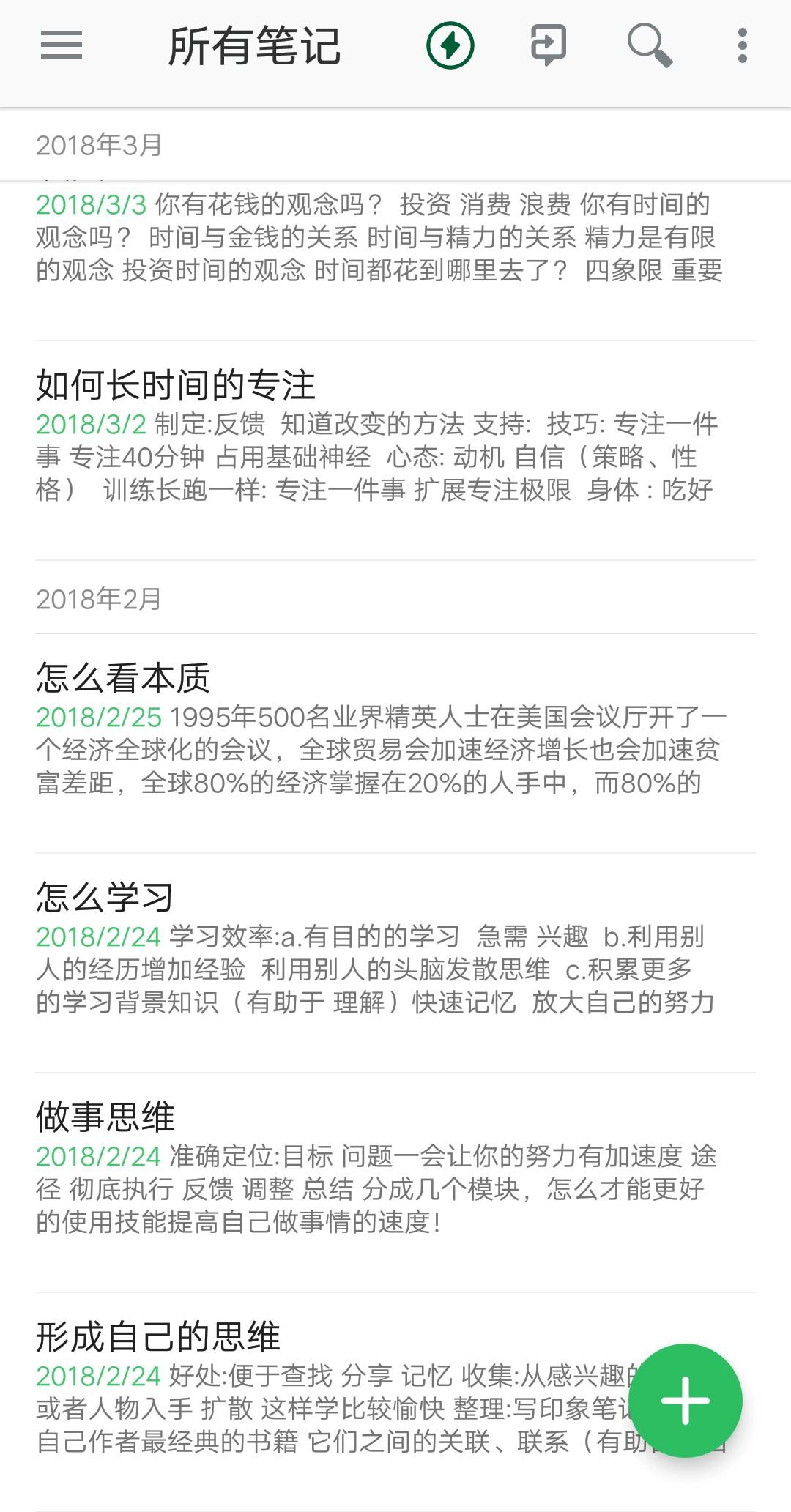Tap the green lightning bolt icon

click(450, 45)
